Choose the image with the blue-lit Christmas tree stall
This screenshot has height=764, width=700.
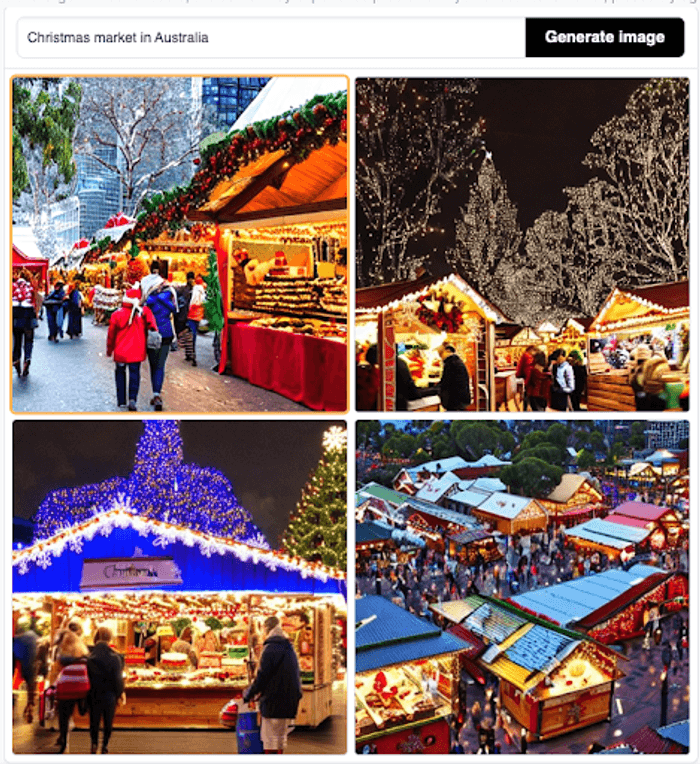pyautogui.click(x=180, y=587)
